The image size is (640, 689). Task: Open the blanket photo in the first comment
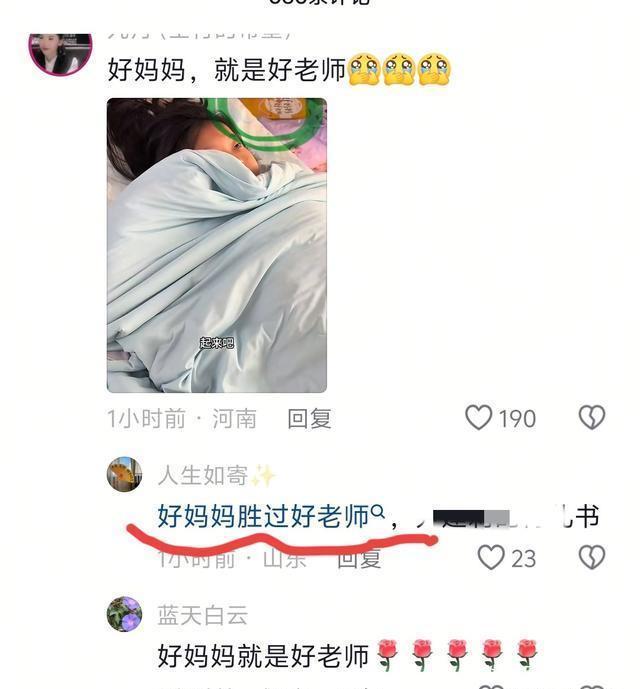217,246
